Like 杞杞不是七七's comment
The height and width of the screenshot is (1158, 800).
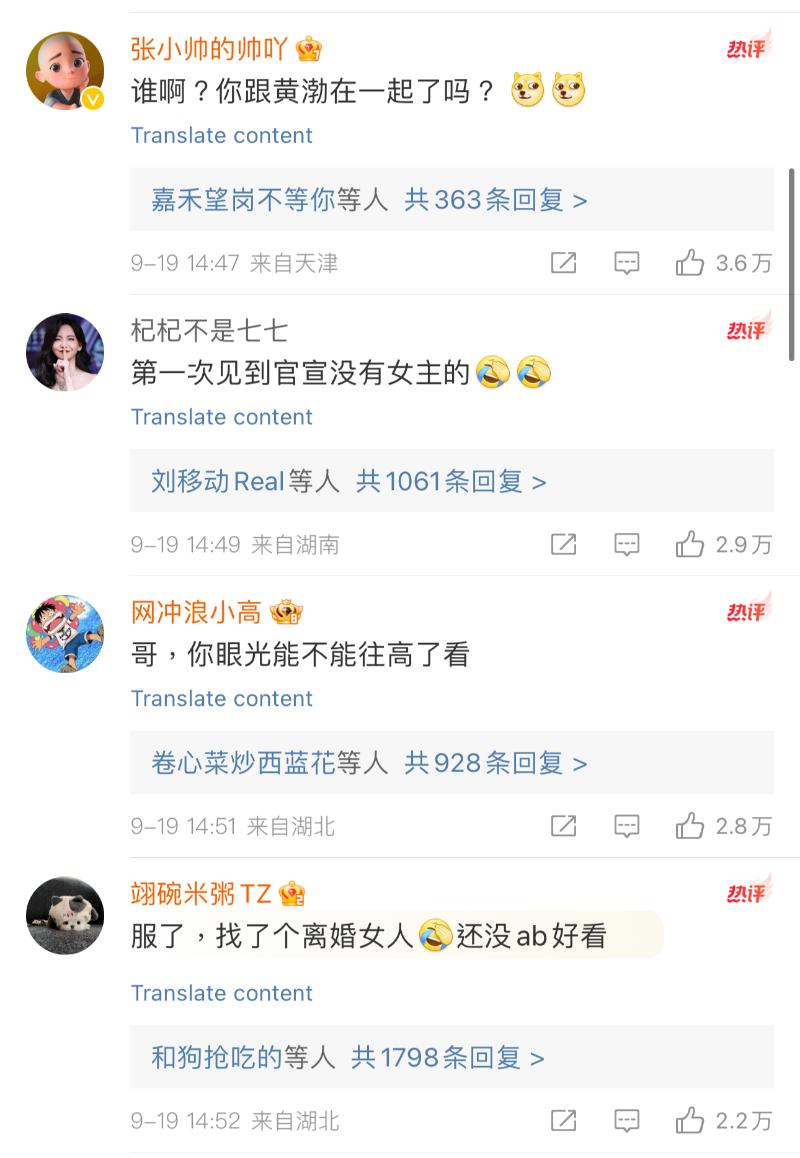[690, 544]
